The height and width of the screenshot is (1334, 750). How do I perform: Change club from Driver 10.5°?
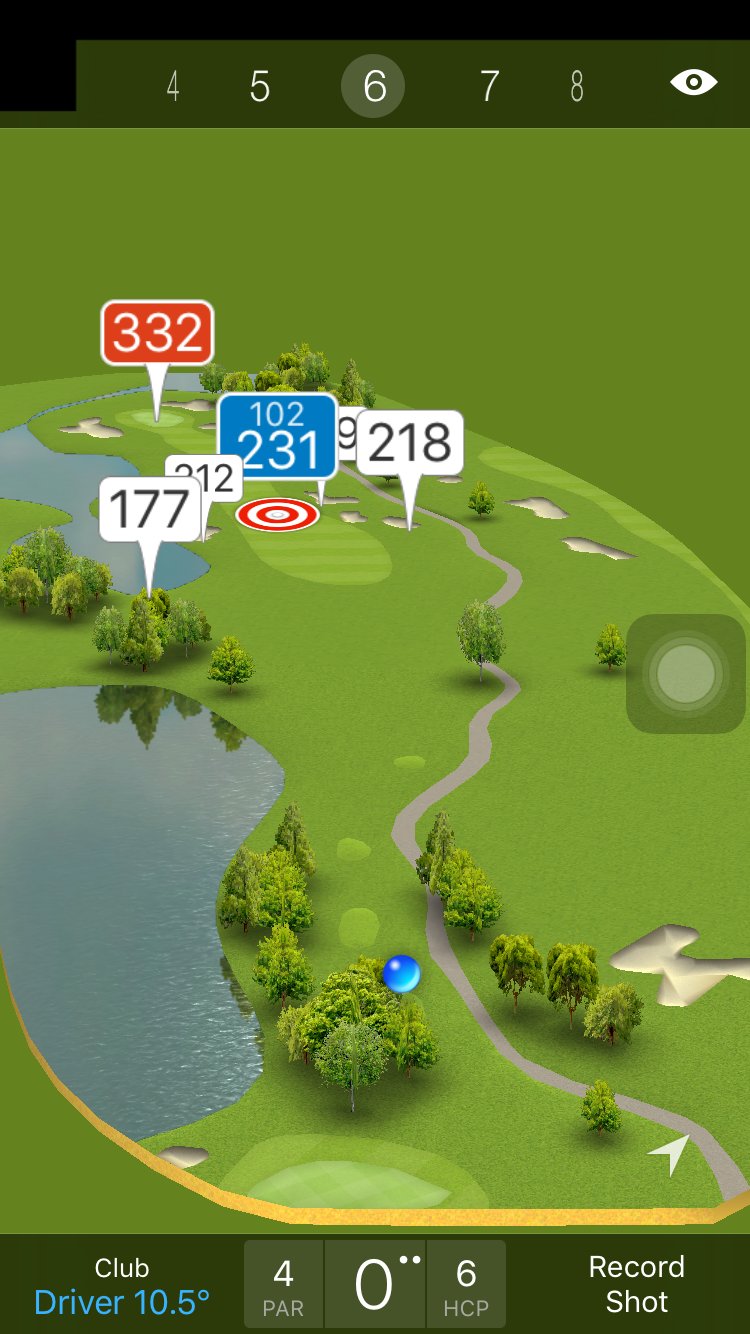(x=122, y=1286)
